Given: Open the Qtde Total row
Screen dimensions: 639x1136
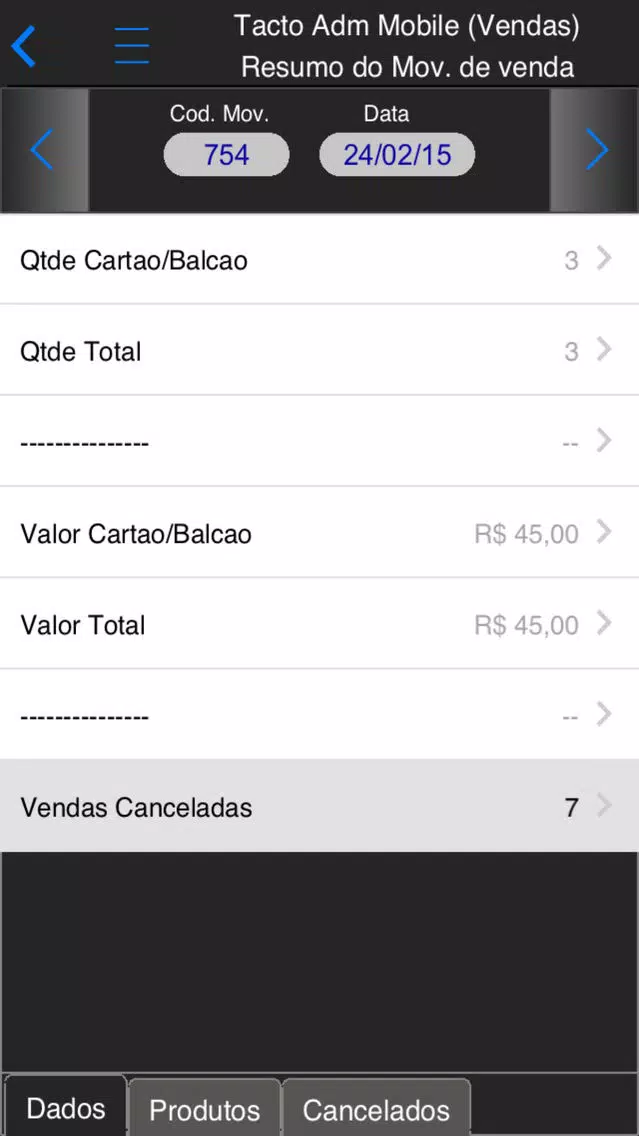Looking at the screenshot, I should [320, 351].
